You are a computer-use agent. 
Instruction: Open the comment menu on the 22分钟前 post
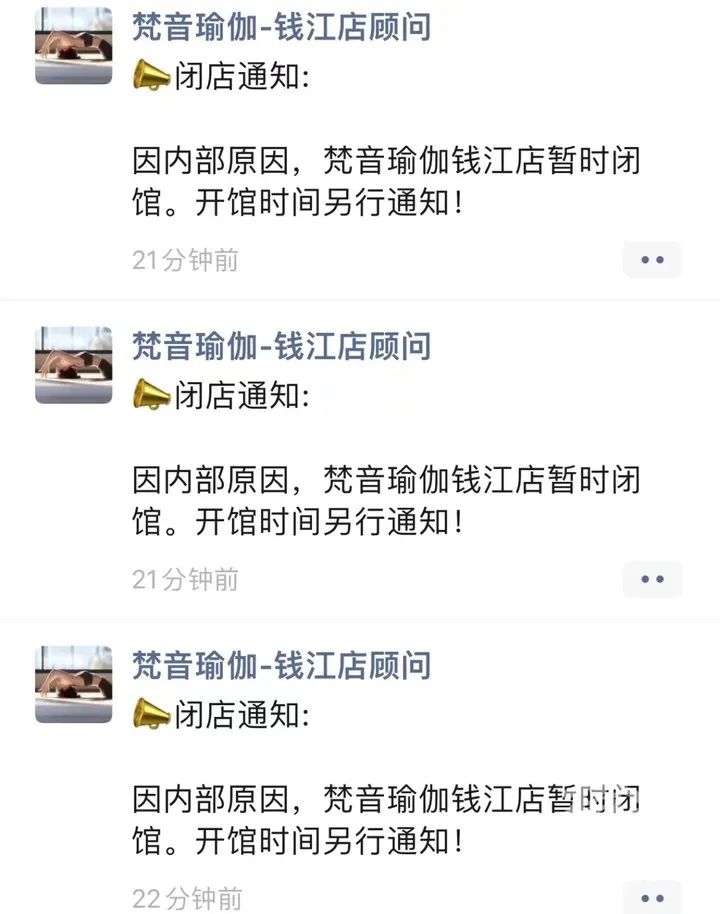point(652,896)
